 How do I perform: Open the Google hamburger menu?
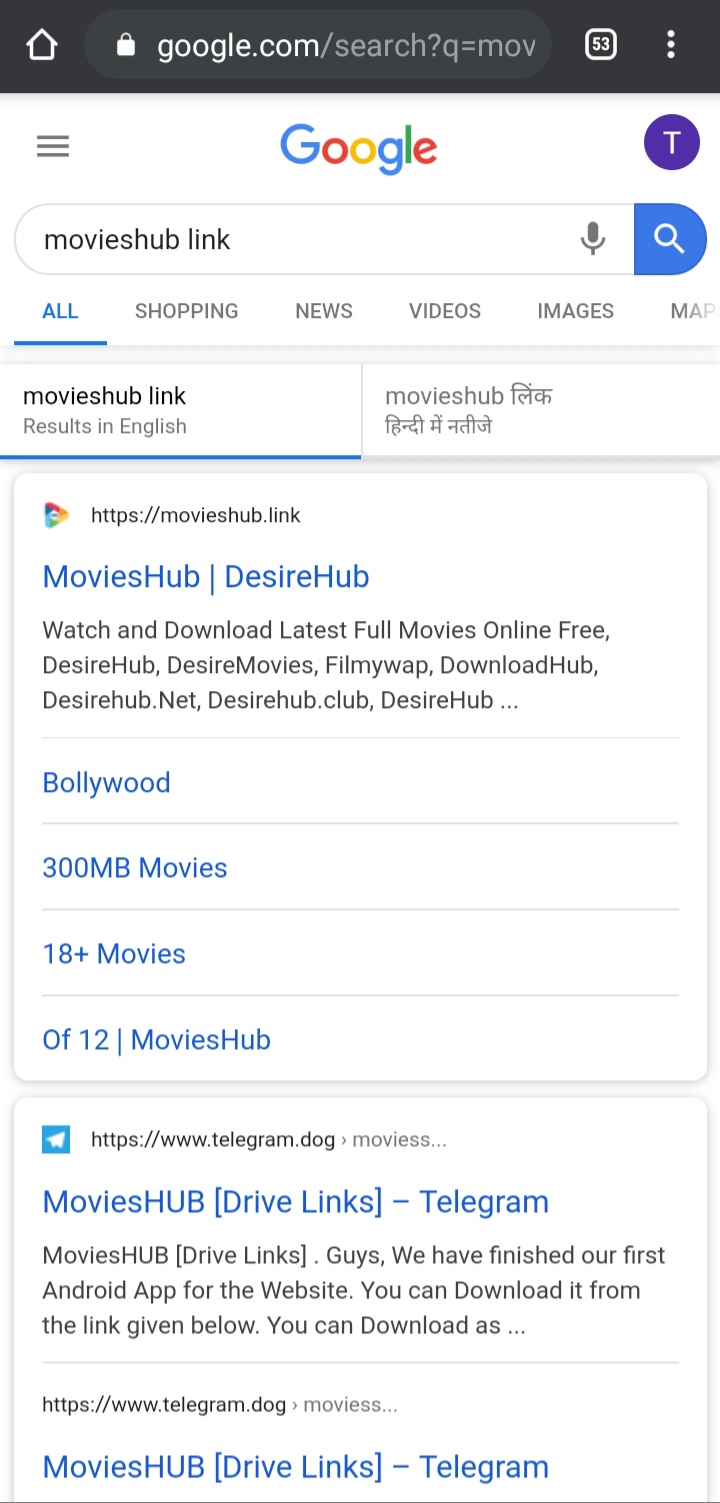(x=53, y=147)
